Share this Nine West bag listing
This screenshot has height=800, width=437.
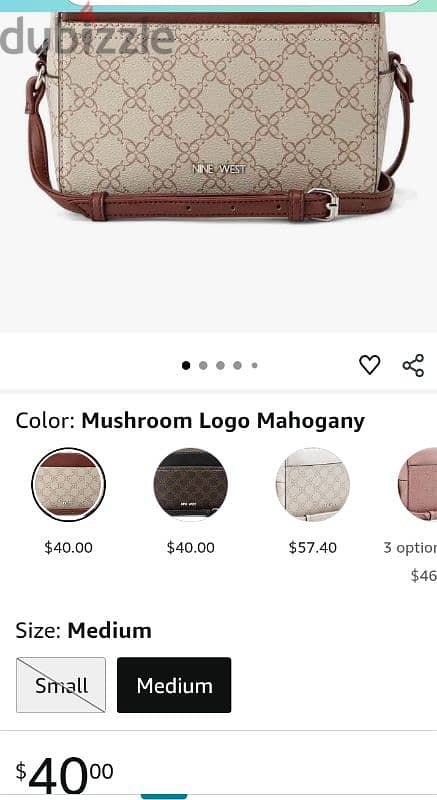pyautogui.click(x=413, y=365)
